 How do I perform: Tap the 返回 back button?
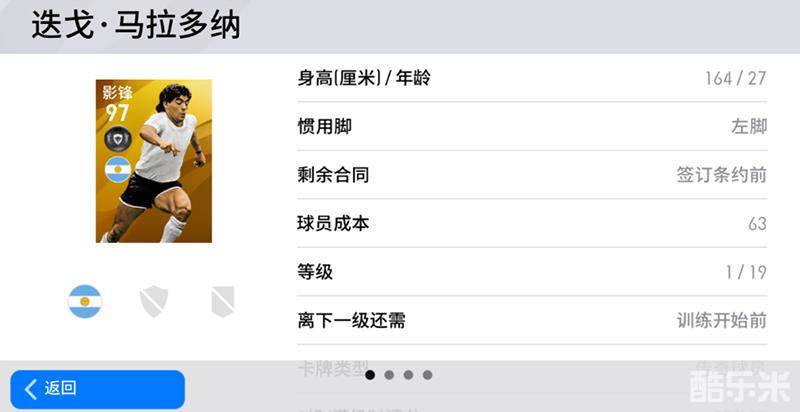(97, 389)
